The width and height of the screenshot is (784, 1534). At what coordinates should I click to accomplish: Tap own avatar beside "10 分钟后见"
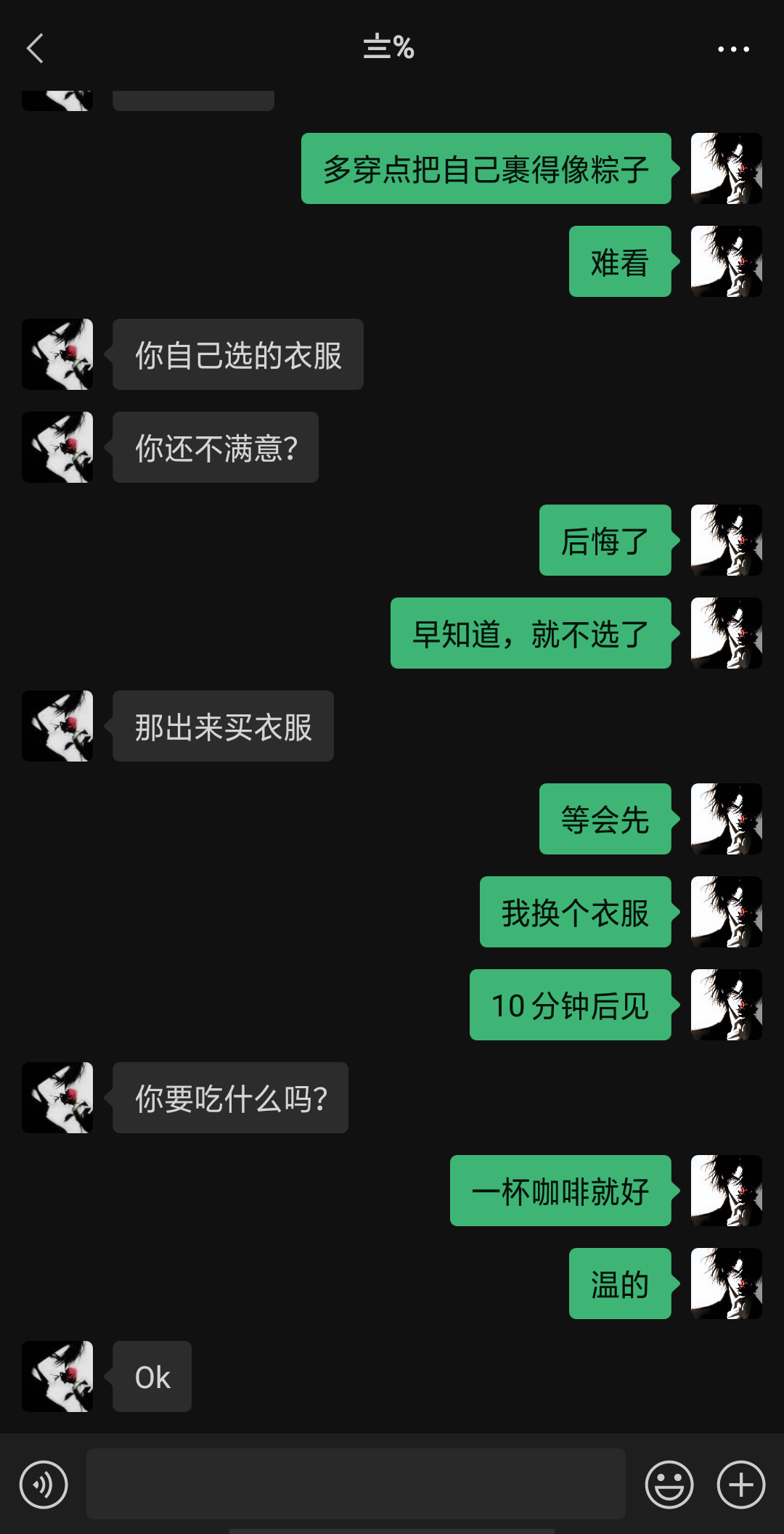[726, 1005]
